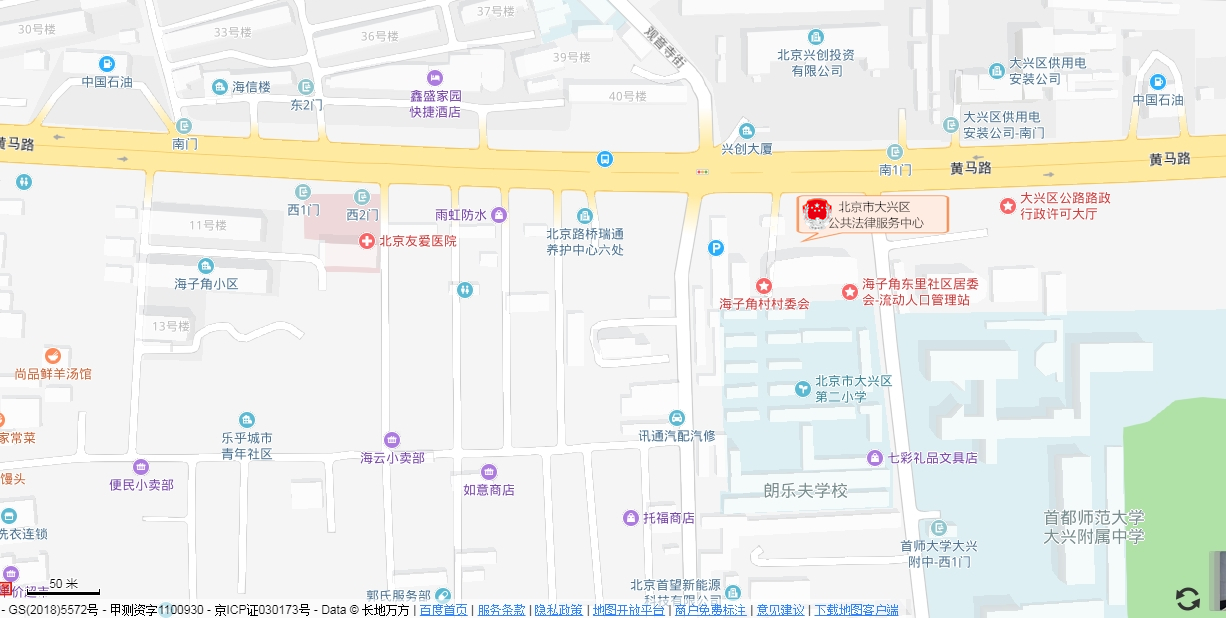This screenshot has height=618, width=1226.
Task: Select the 大兴区公路路政行政许可大厅 marker
Action: click(x=1007, y=205)
